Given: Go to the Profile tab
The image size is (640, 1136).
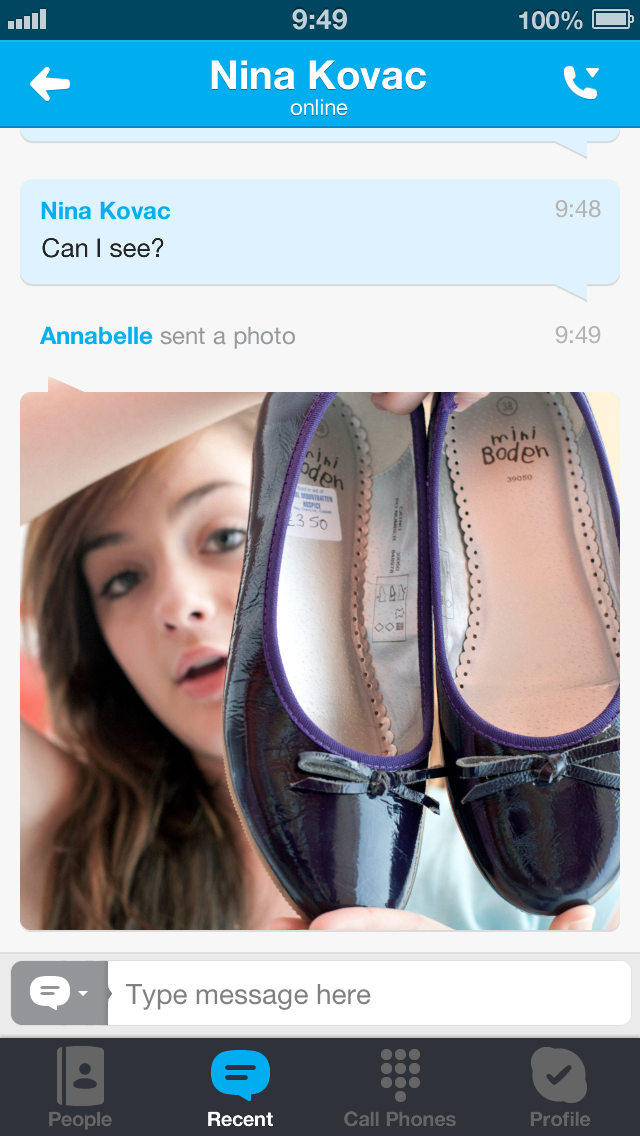Looking at the screenshot, I should pos(559,1088).
